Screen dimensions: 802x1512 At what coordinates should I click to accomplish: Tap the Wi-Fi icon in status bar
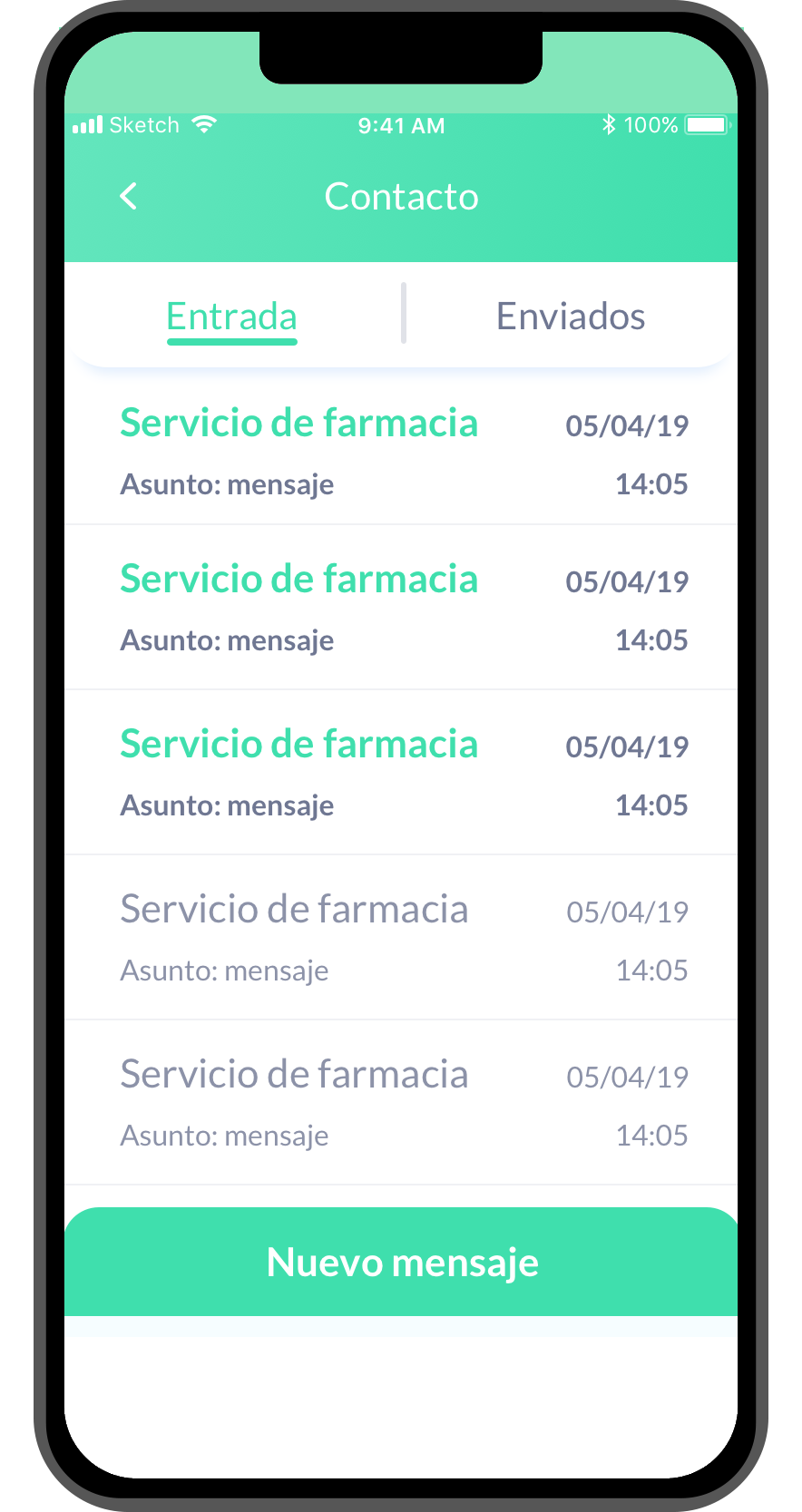click(x=205, y=124)
